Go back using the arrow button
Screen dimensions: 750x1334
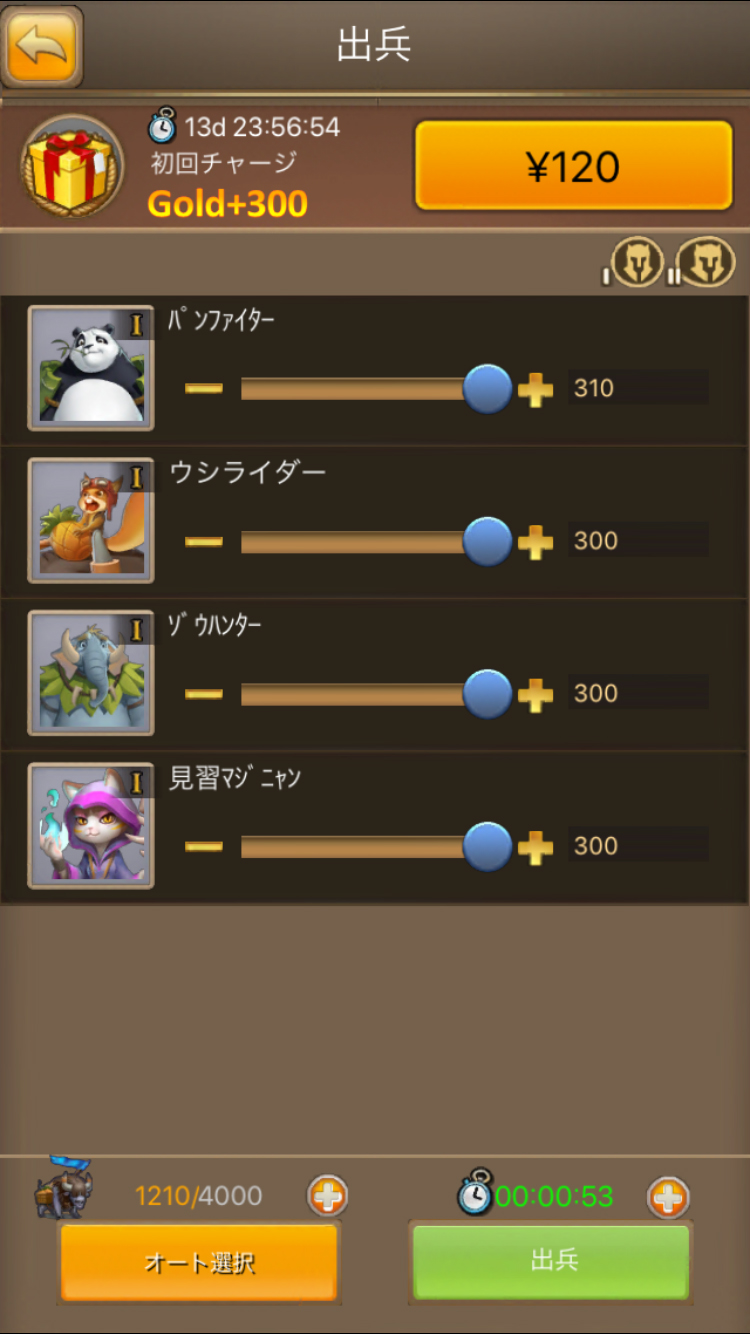tap(42, 46)
